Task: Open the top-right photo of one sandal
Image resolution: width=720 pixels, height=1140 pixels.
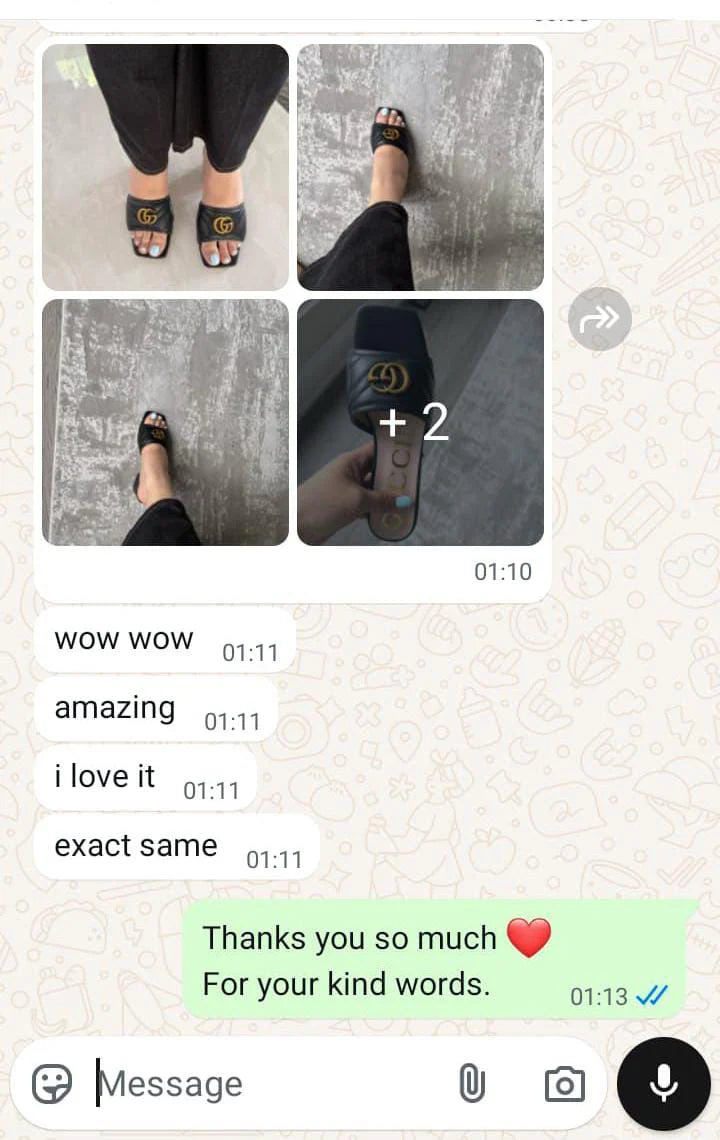Action: (420, 167)
